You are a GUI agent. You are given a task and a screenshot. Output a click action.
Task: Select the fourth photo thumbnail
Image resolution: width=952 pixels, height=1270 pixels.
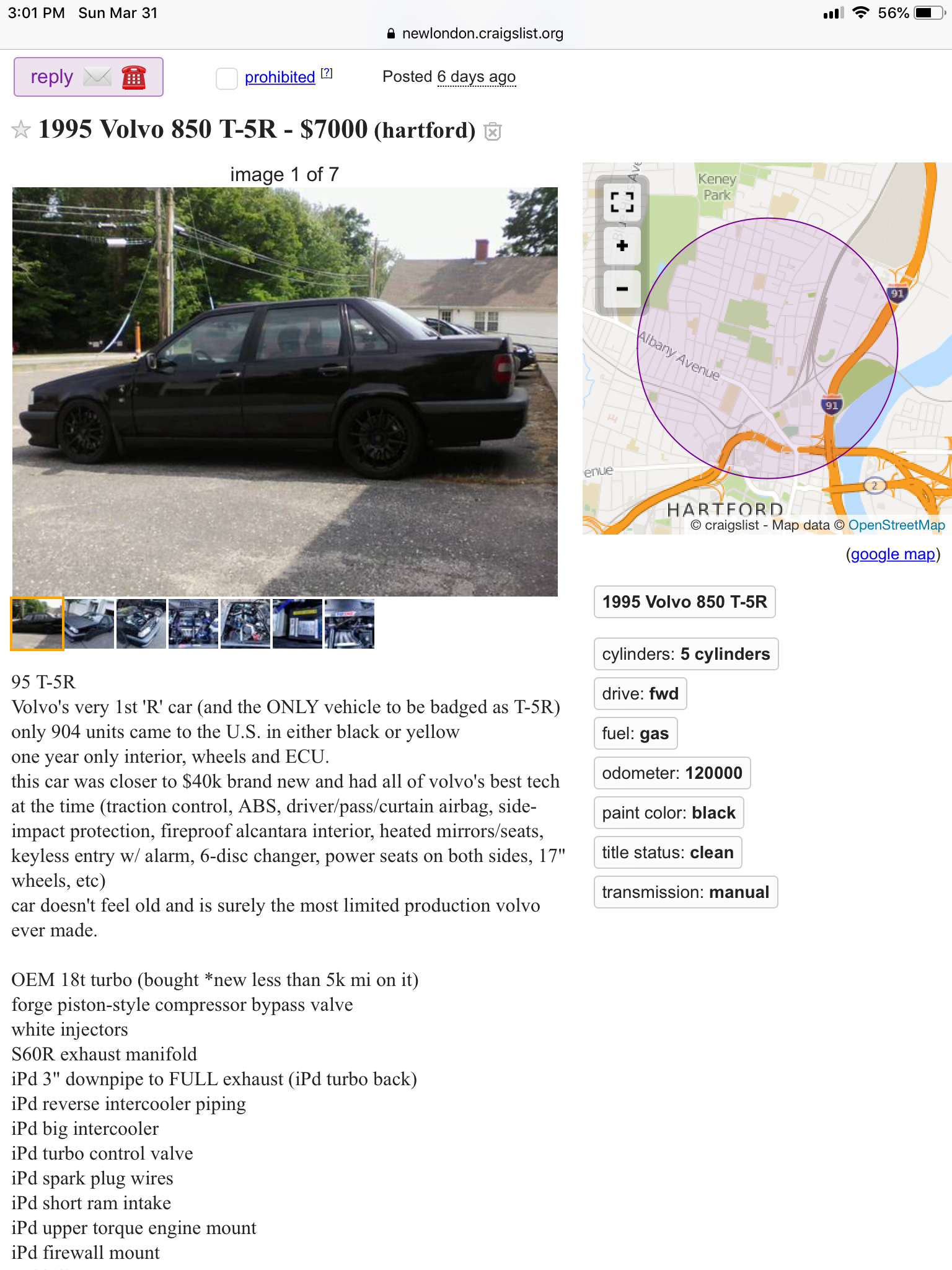(193, 624)
